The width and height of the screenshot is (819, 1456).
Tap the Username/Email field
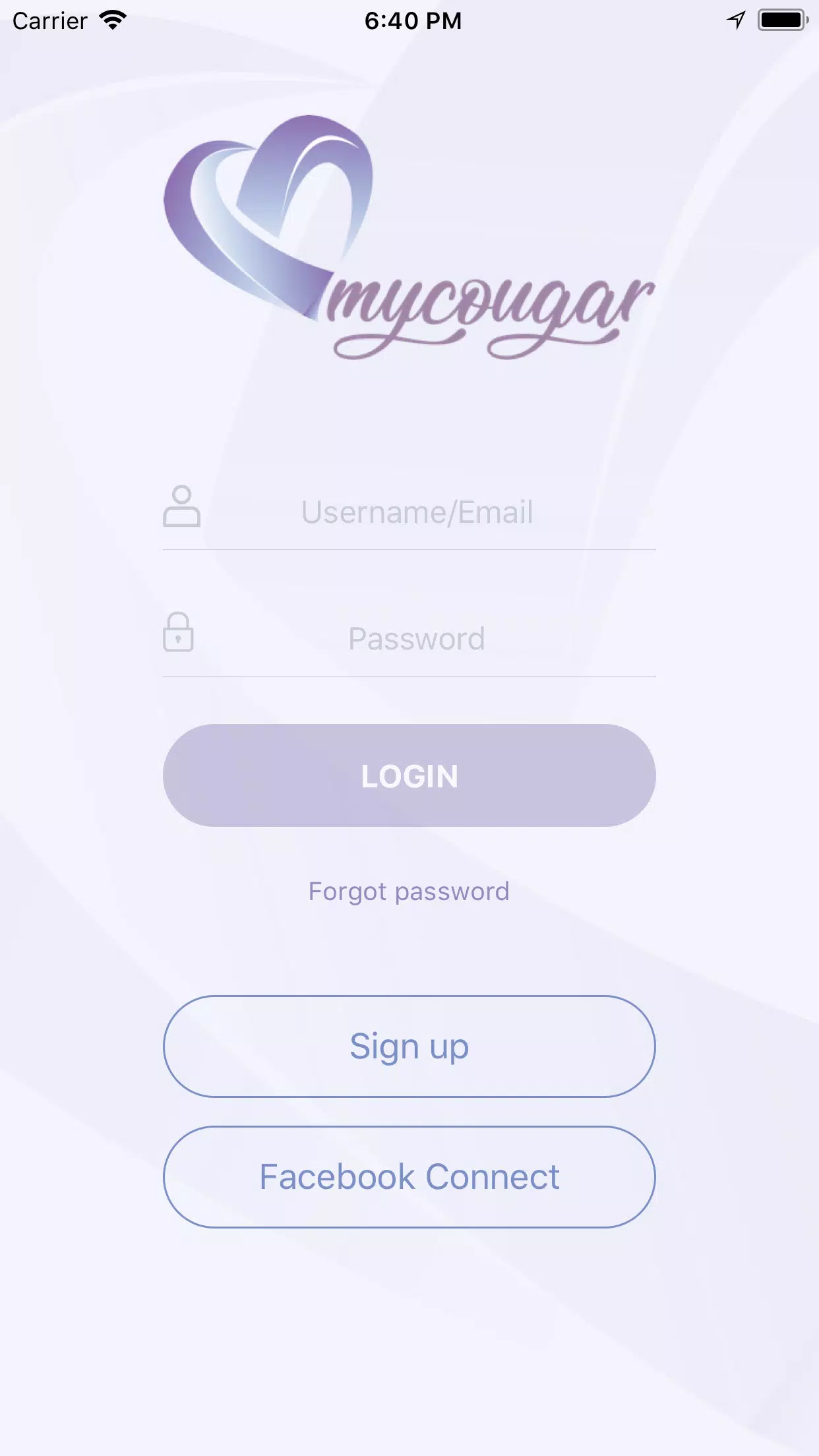point(417,512)
